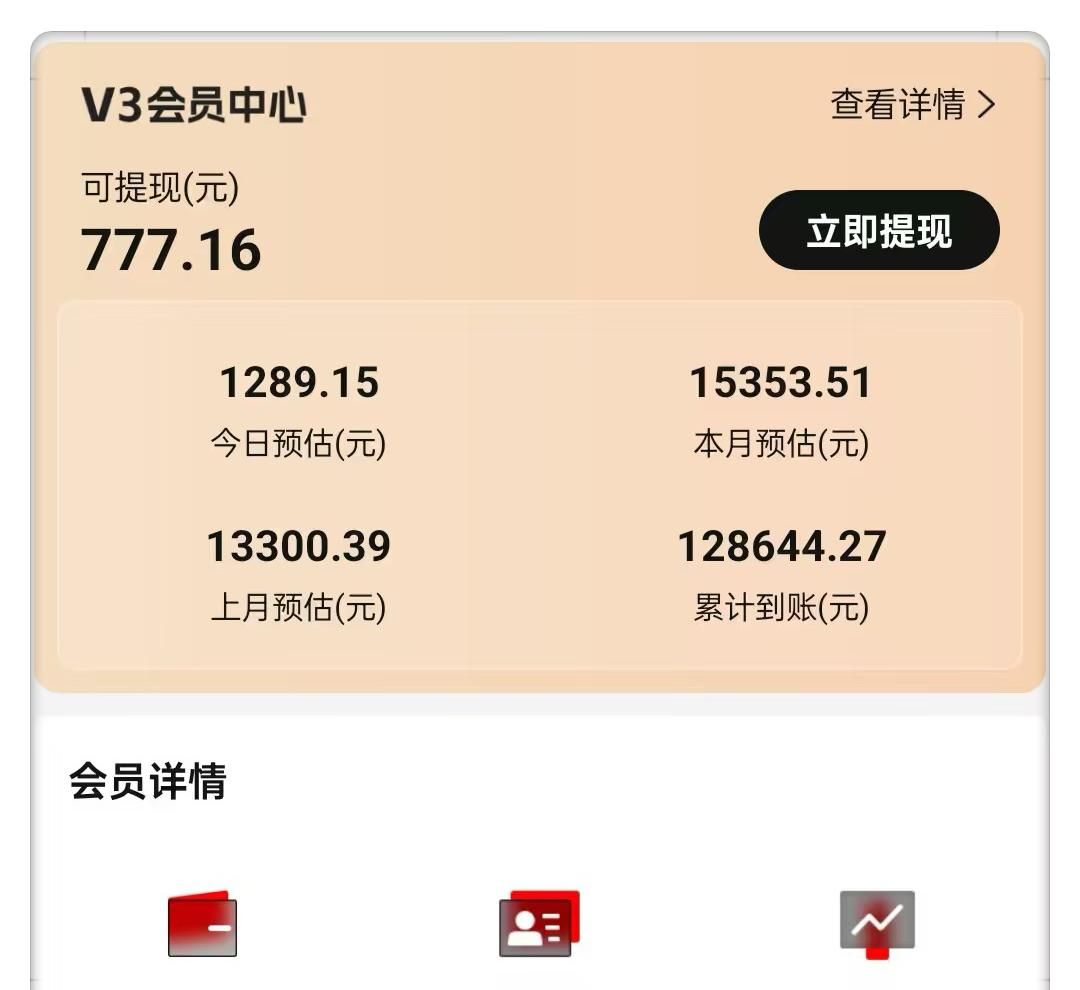Open the red wallet icon under 会员详情
Viewport: 1080px width, 990px height.
coord(203,924)
